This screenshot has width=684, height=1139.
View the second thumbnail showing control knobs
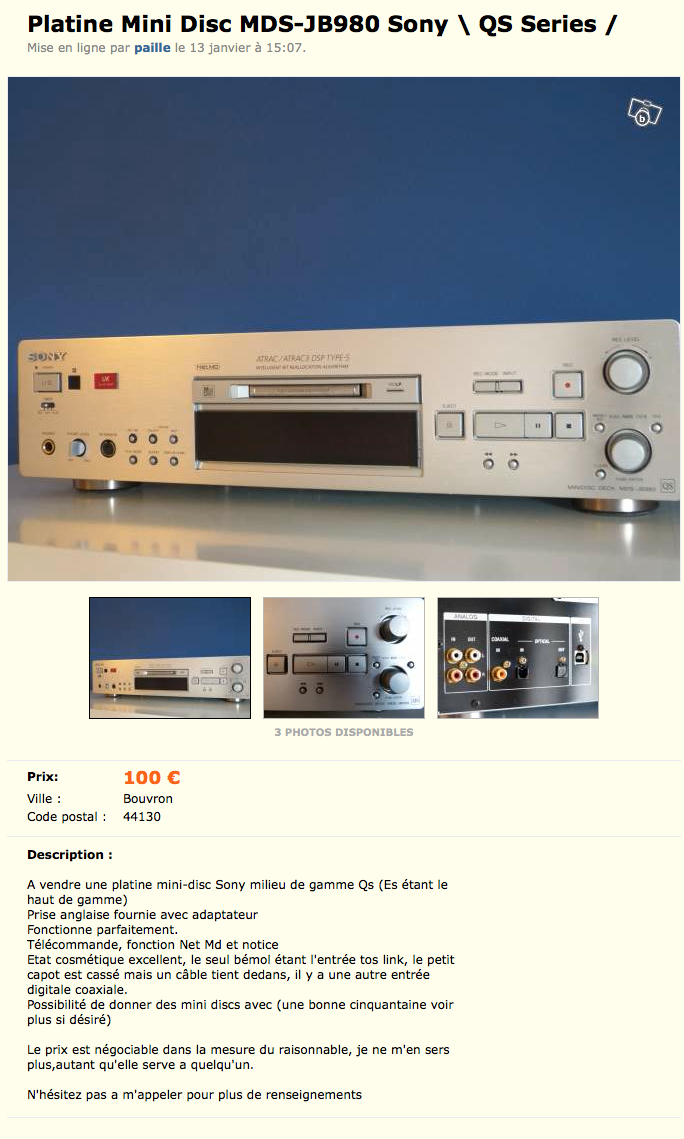tap(343, 657)
